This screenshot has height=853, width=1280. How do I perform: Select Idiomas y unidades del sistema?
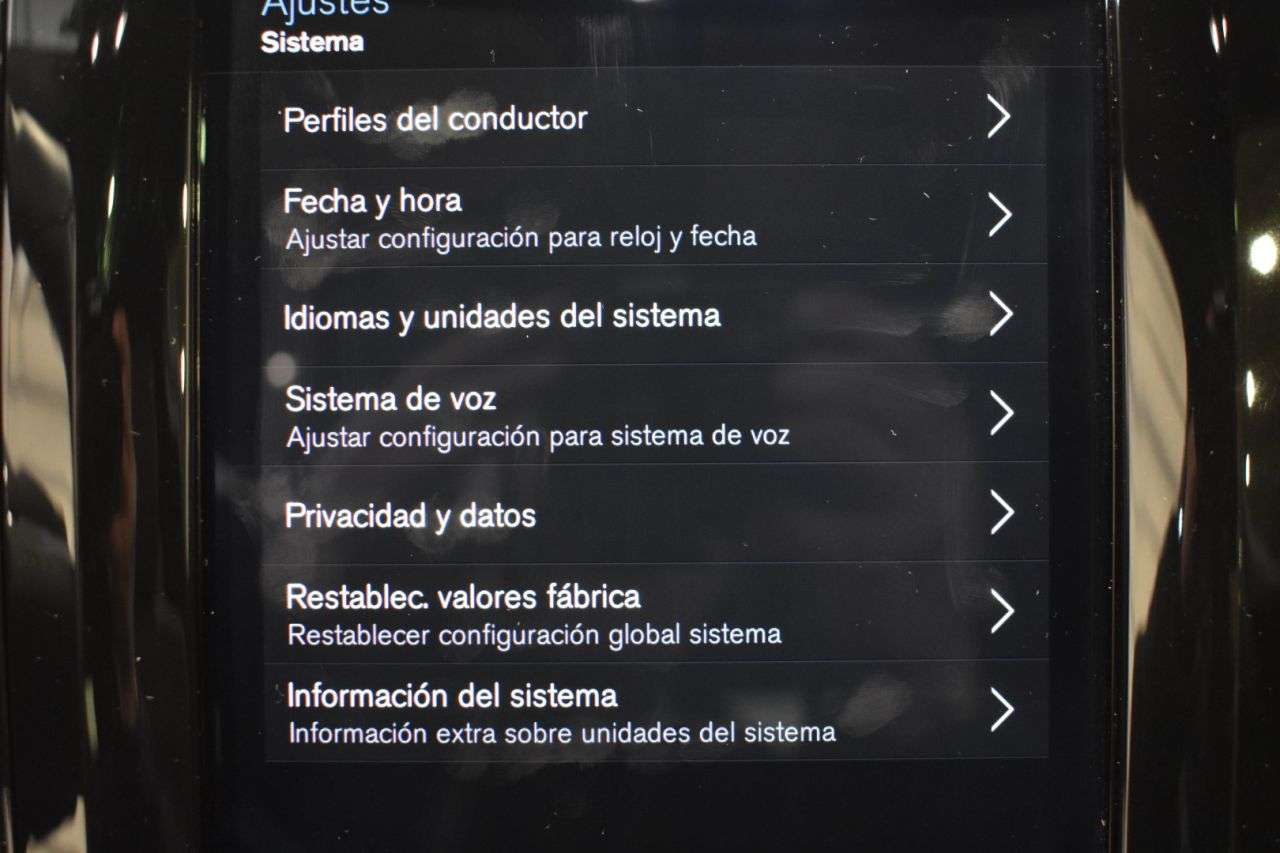652,316
